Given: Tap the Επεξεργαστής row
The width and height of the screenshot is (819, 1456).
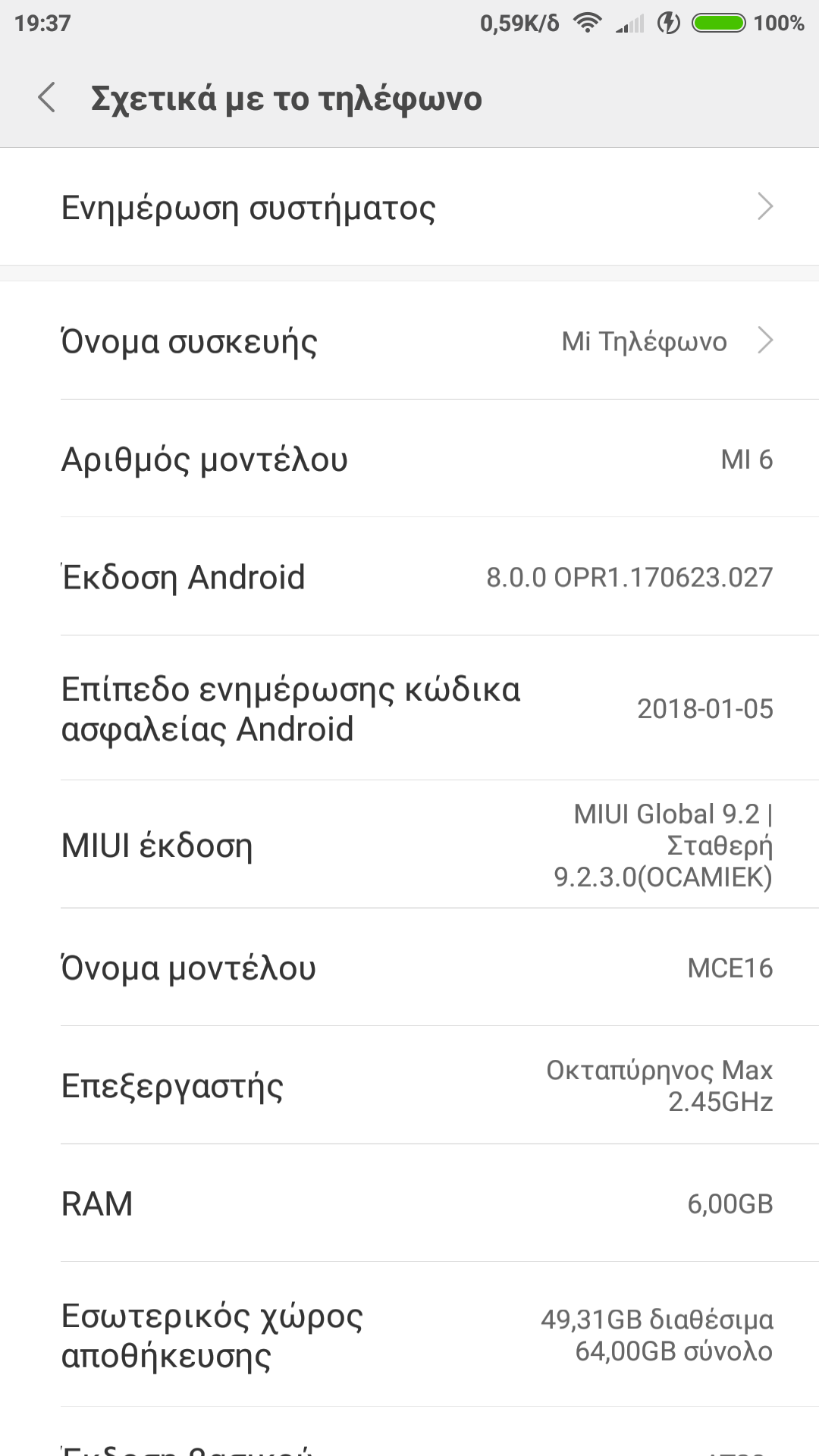Looking at the screenshot, I should coord(409,1085).
